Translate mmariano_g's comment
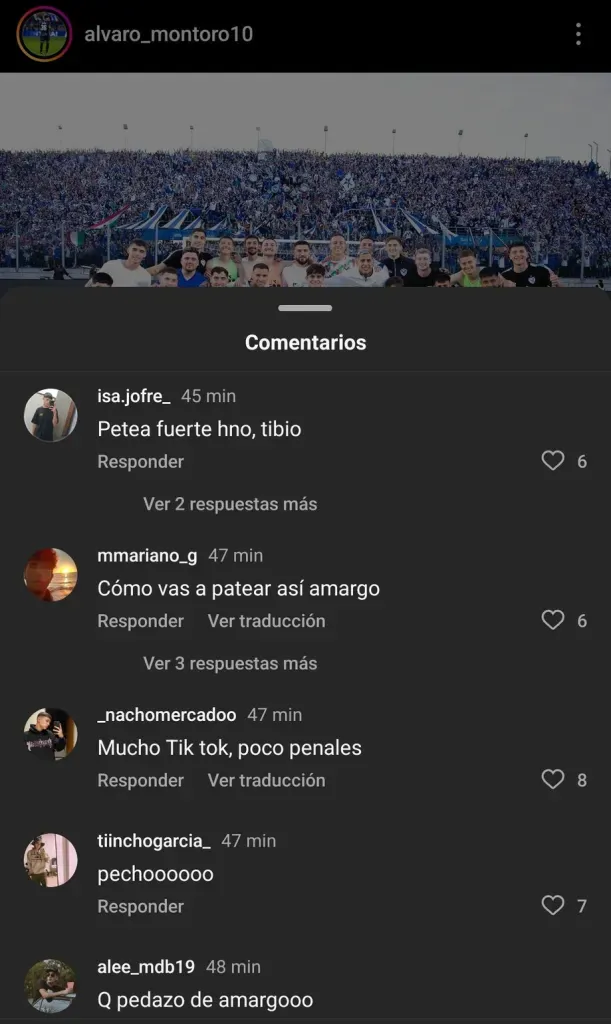 pos(266,621)
